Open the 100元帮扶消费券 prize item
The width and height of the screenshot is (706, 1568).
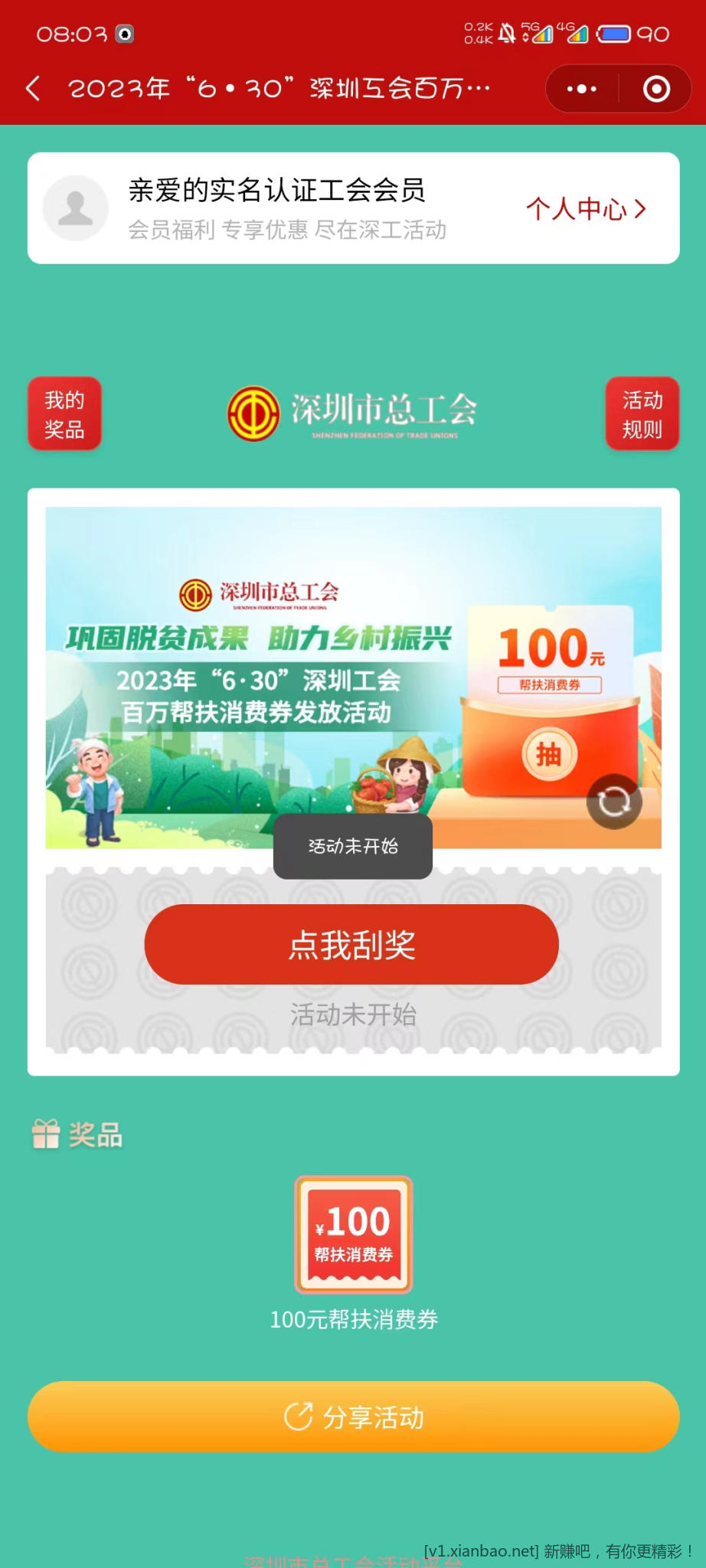(x=354, y=1234)
